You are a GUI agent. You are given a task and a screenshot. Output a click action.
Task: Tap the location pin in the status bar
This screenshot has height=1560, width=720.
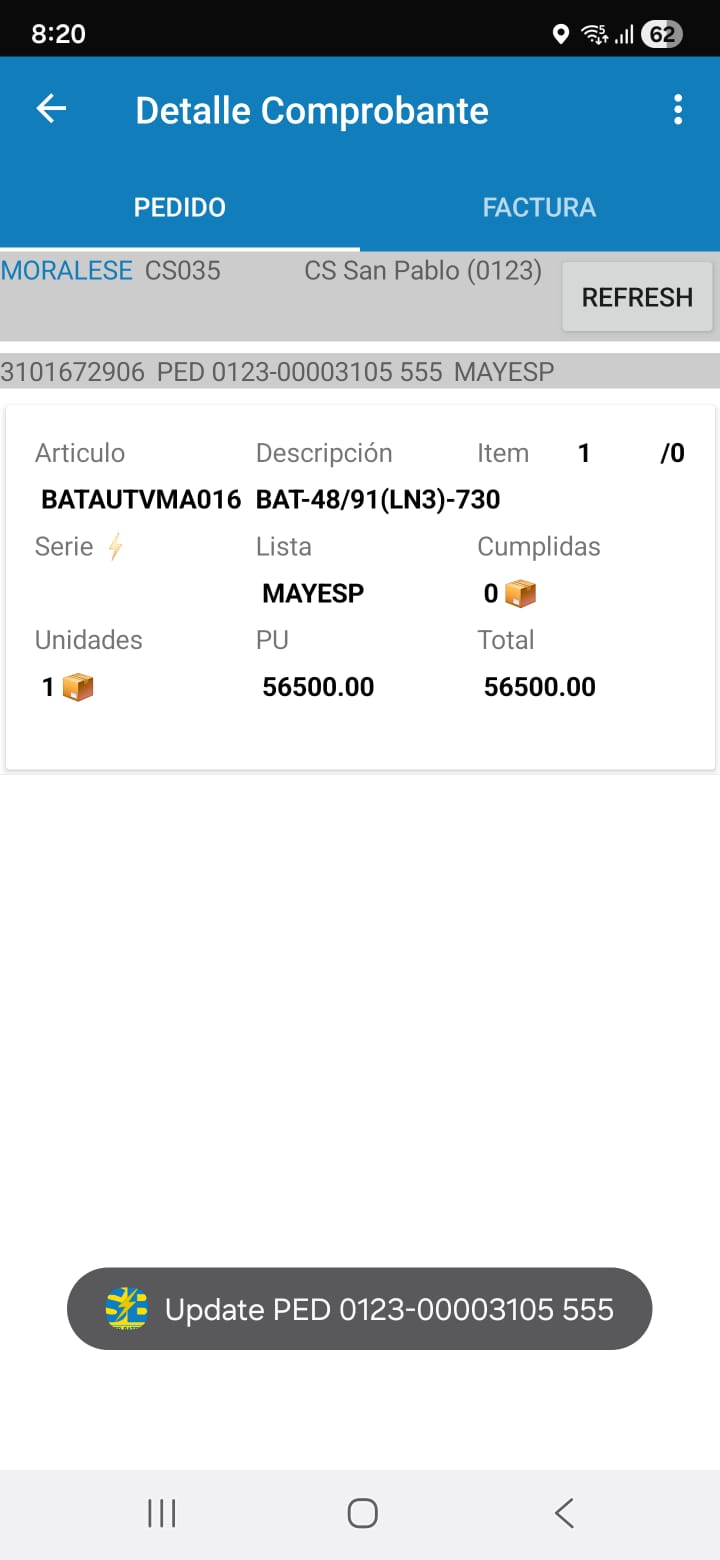(561, 33)
